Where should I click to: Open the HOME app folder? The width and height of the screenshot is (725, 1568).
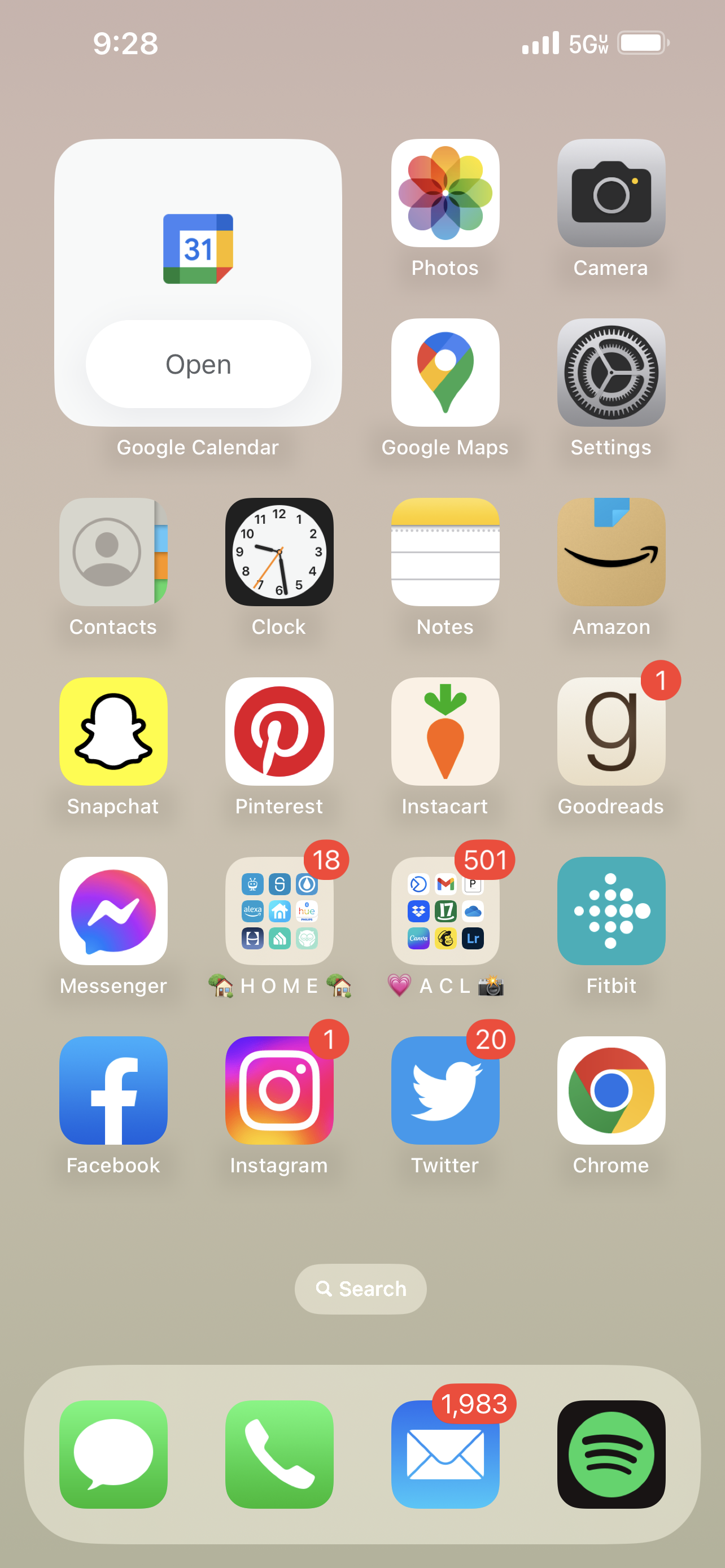click(279, 910)
